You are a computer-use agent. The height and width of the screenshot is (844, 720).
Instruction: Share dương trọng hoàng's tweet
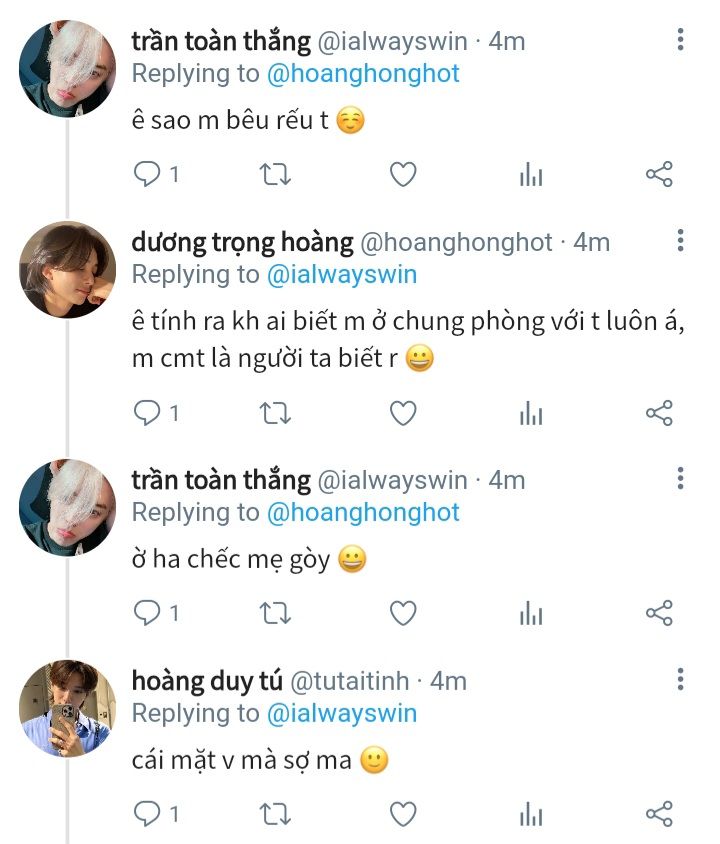tap(659, 413)
